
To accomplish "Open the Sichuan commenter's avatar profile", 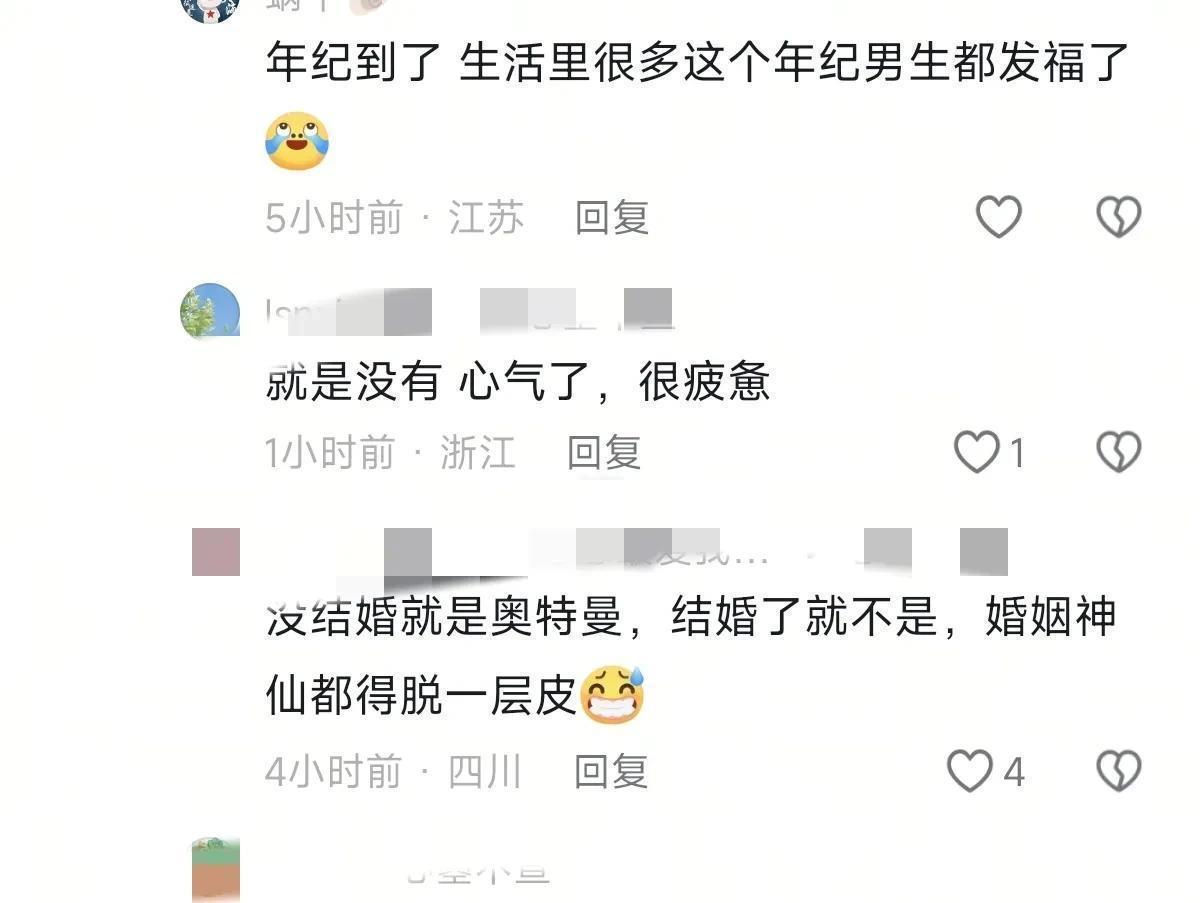I will (x=216, y=552).
